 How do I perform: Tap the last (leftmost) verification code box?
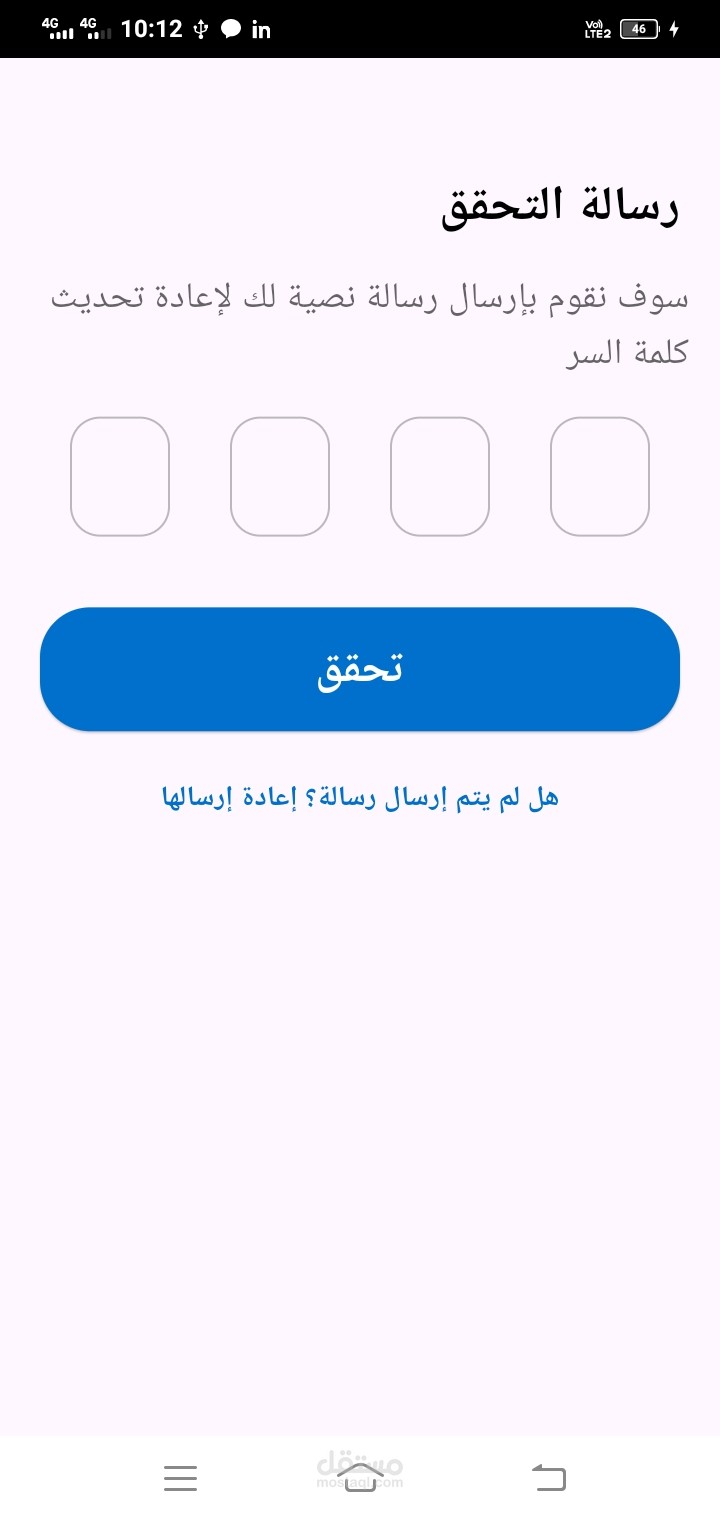pyautogui.click(x=120, y=477)
